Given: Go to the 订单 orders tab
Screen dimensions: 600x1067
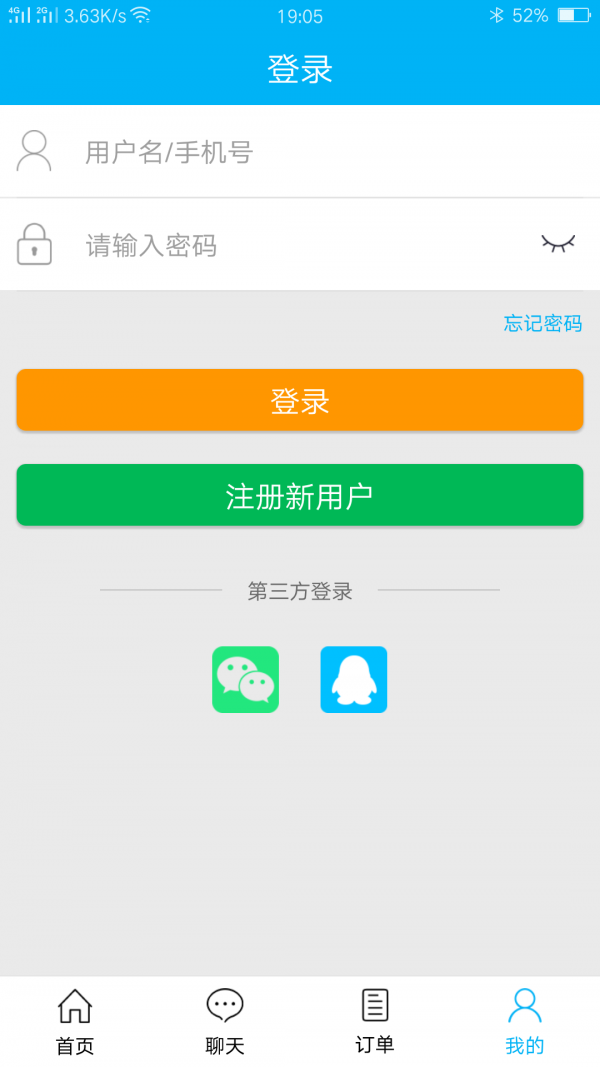Looking at the screenshot, I should point(375,1022).
